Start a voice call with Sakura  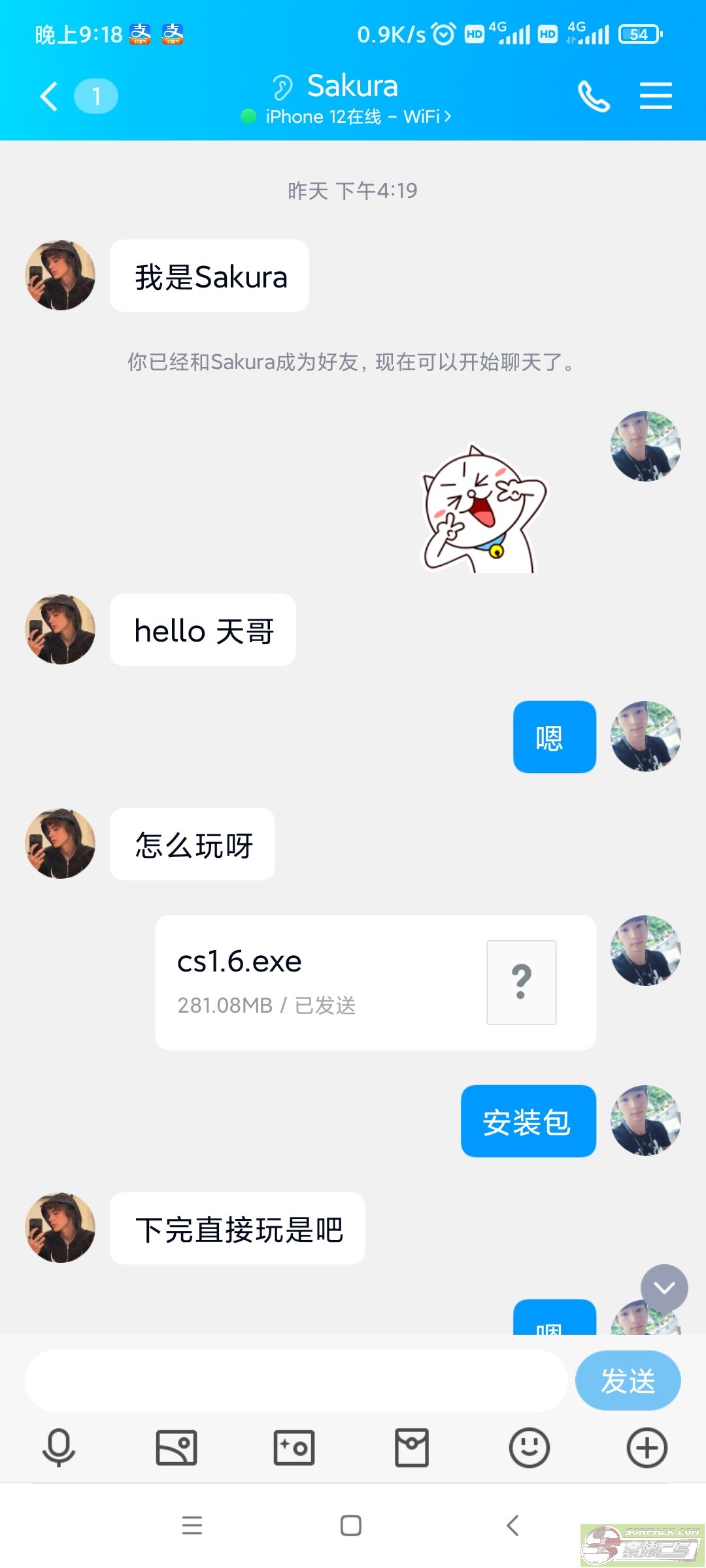pos(594,97)
